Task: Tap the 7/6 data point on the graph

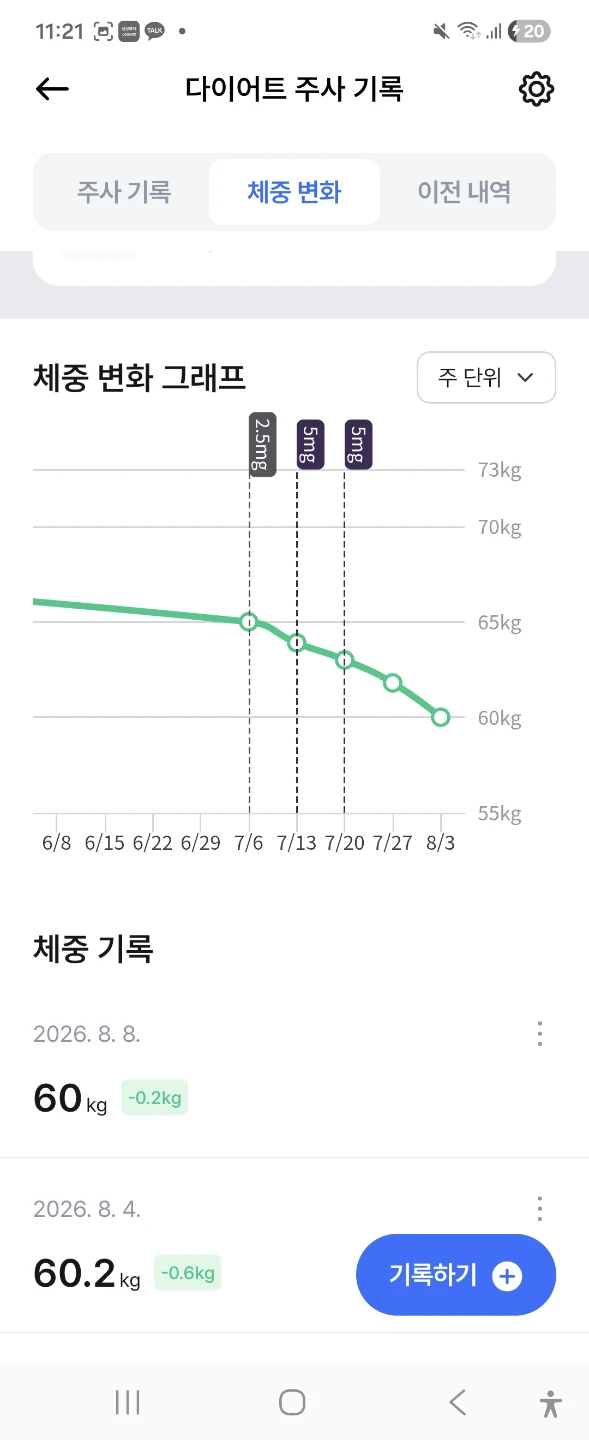Action: point(249,622)
